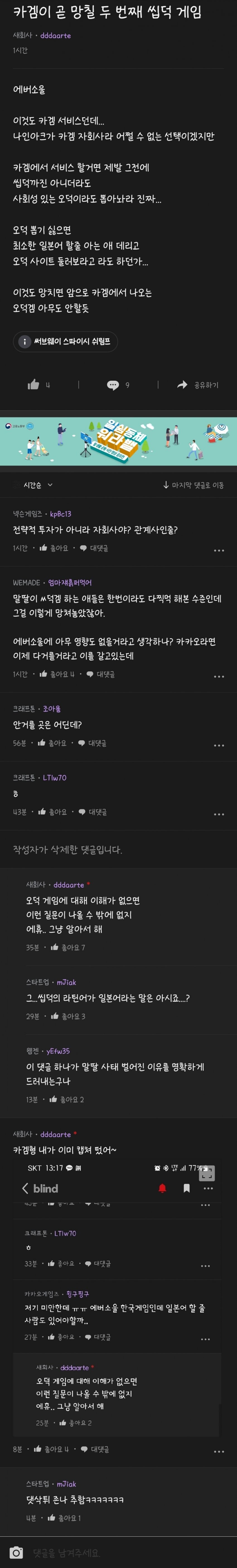Screen dimensions: 237x1568
Task: Open overflow menu on 조아용's comment
Action: [x=219, y=745]
